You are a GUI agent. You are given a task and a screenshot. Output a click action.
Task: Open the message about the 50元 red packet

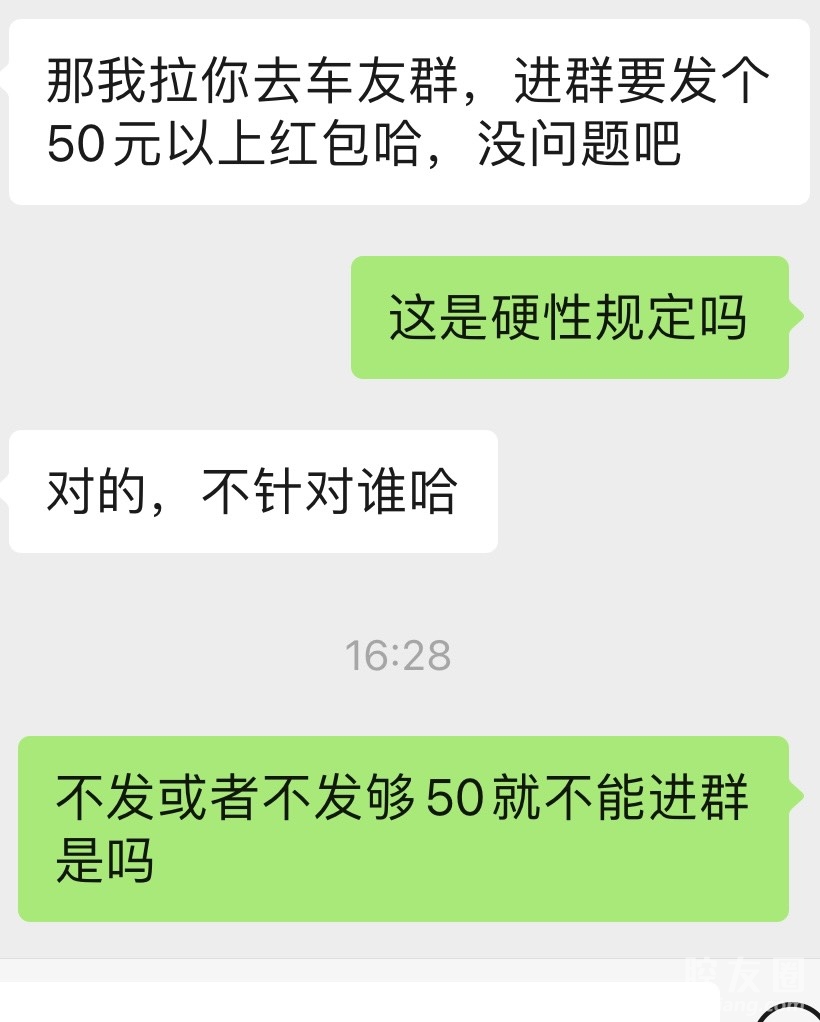408,112
